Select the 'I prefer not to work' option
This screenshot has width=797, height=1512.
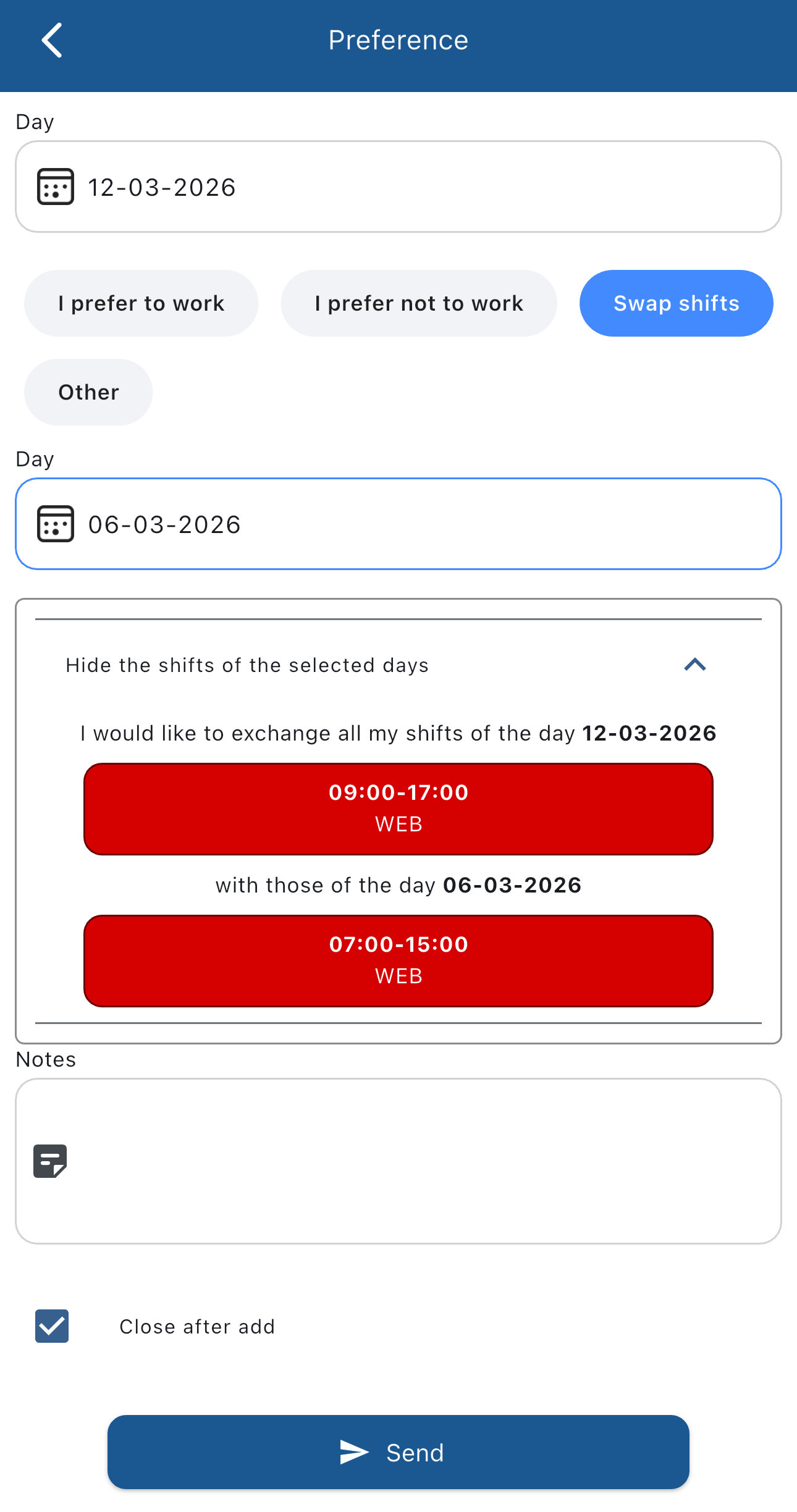(418, 303)
